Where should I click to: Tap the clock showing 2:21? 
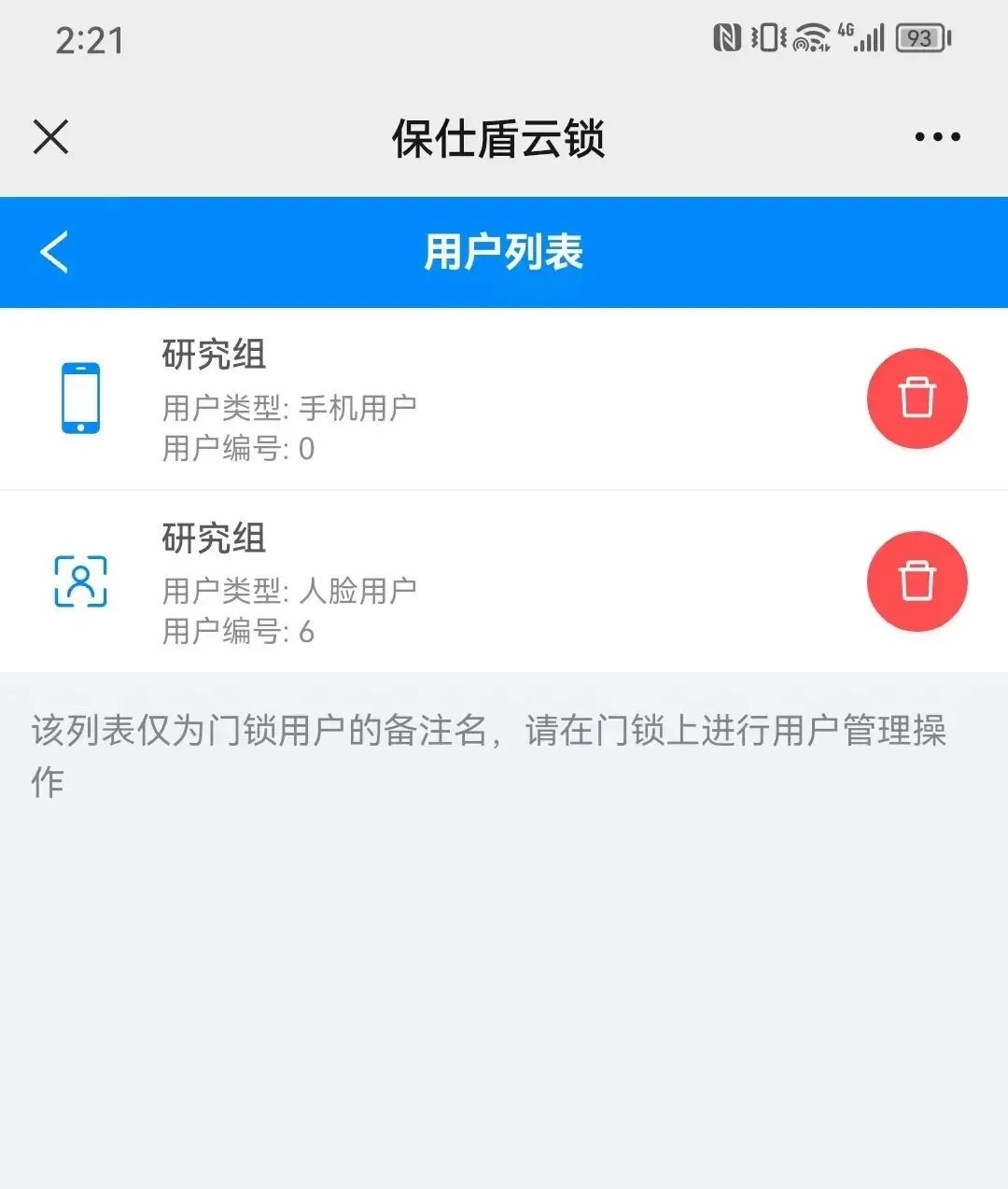(90, 41)
